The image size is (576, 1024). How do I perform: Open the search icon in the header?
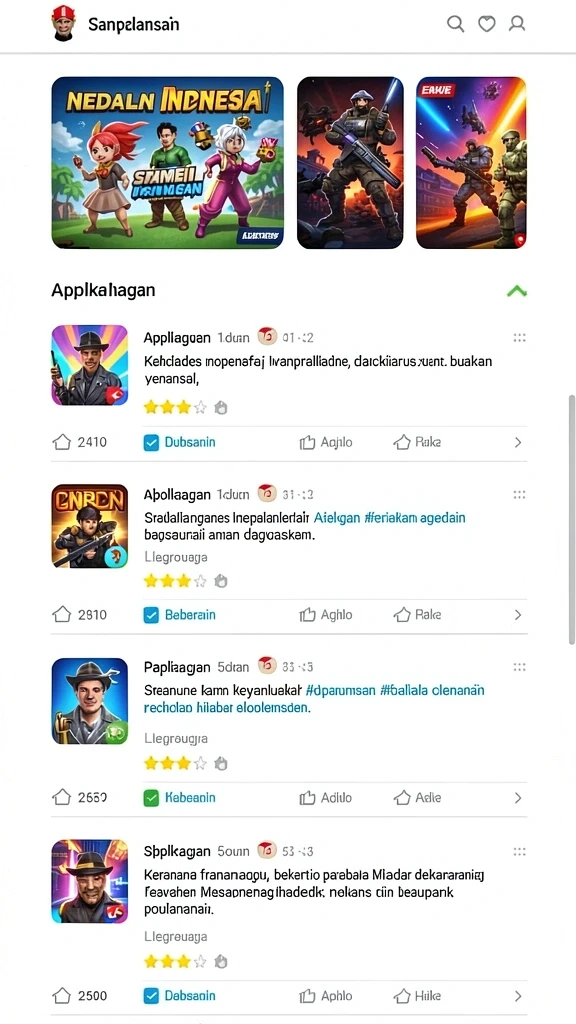pyautogui.click(x=455, y=24)
